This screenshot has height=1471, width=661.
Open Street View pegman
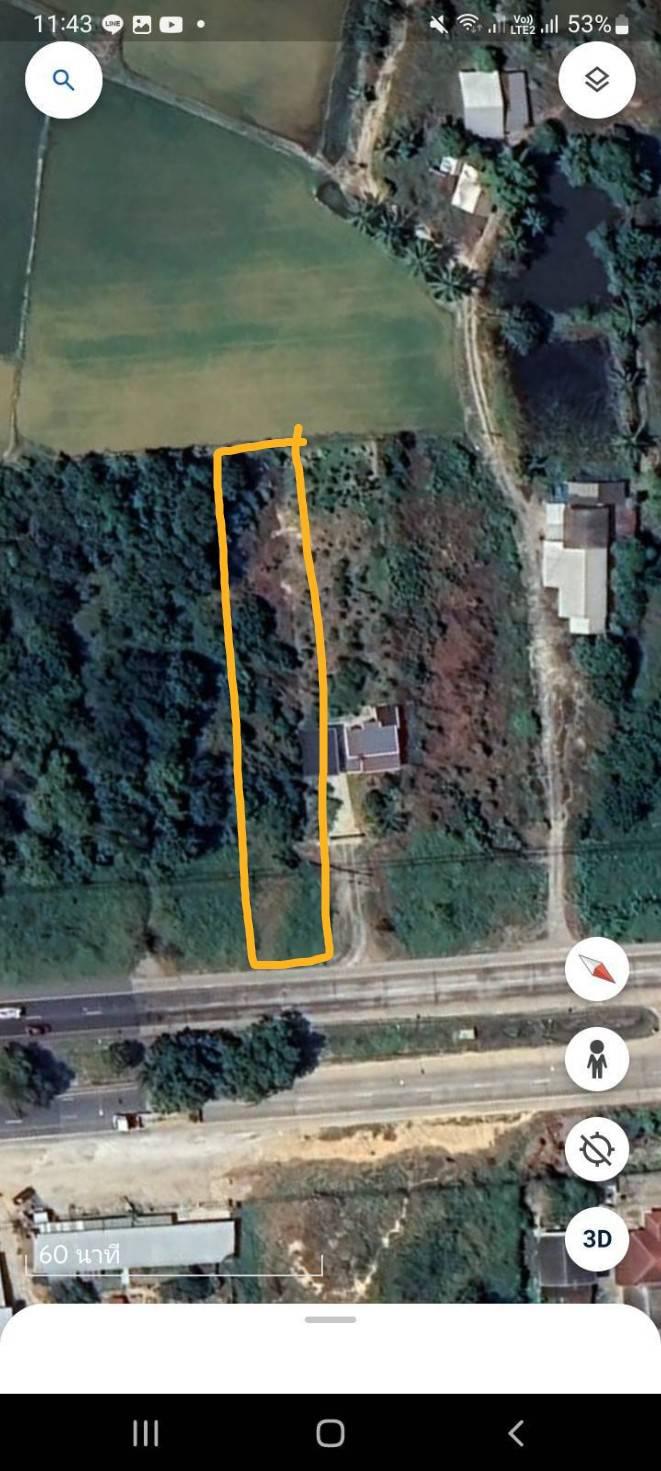[x=597, y=1059]
